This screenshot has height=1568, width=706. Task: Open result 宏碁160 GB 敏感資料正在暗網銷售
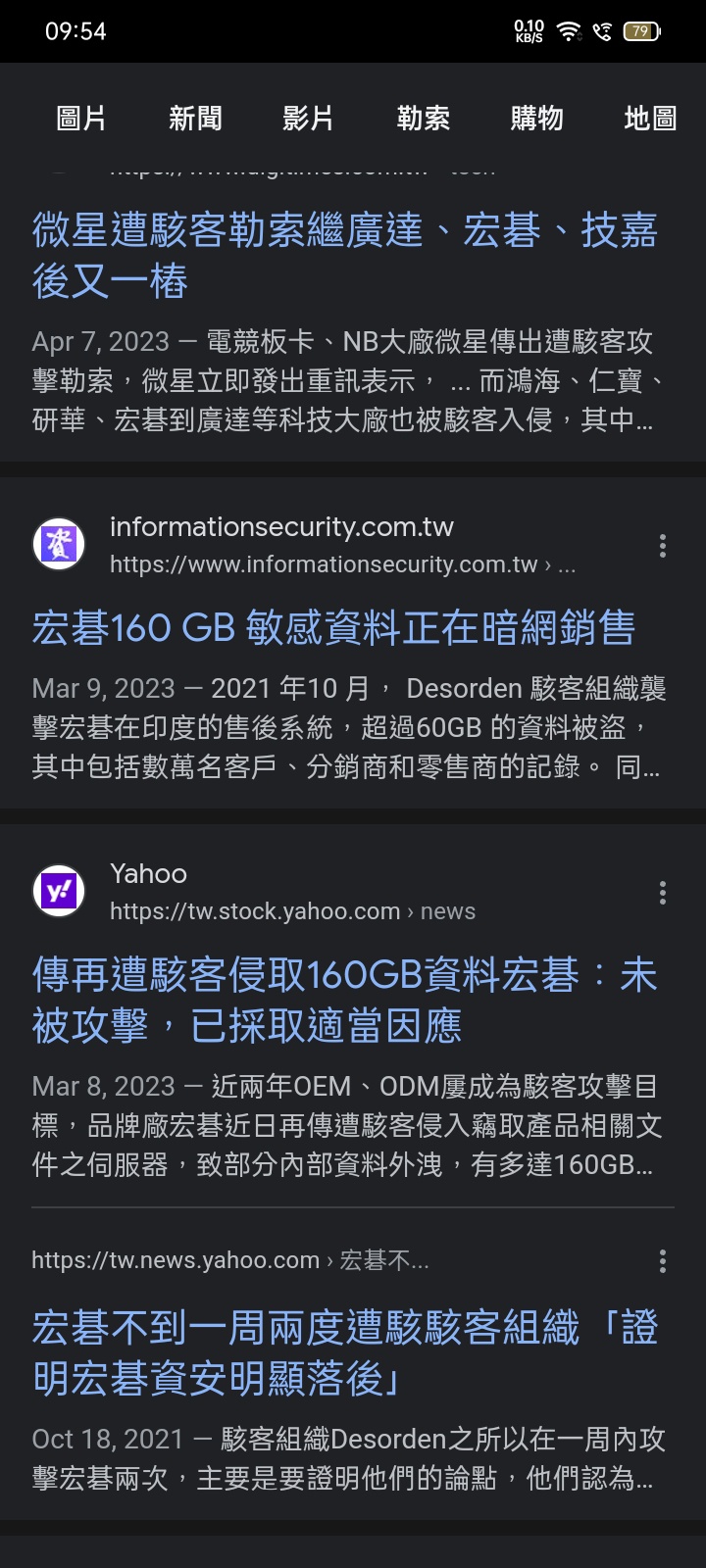tap(333, 627)
